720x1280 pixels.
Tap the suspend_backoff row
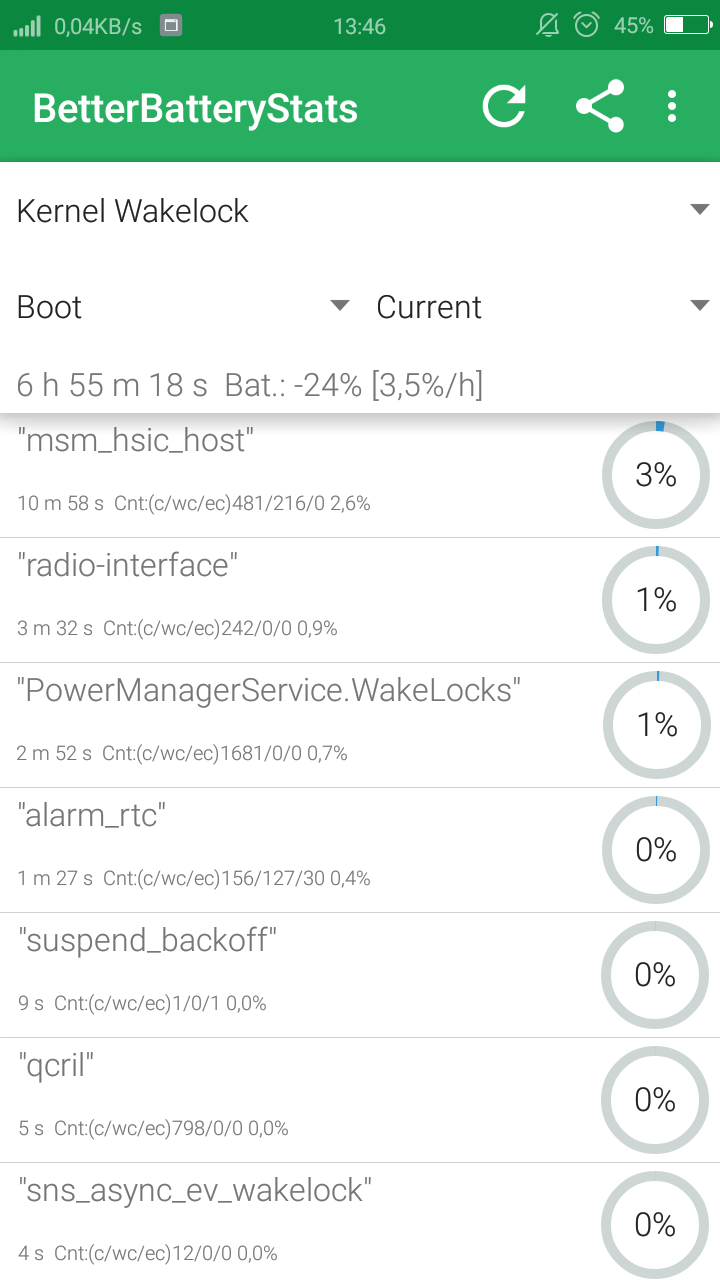pyautogui.click(x=360, y=975)
